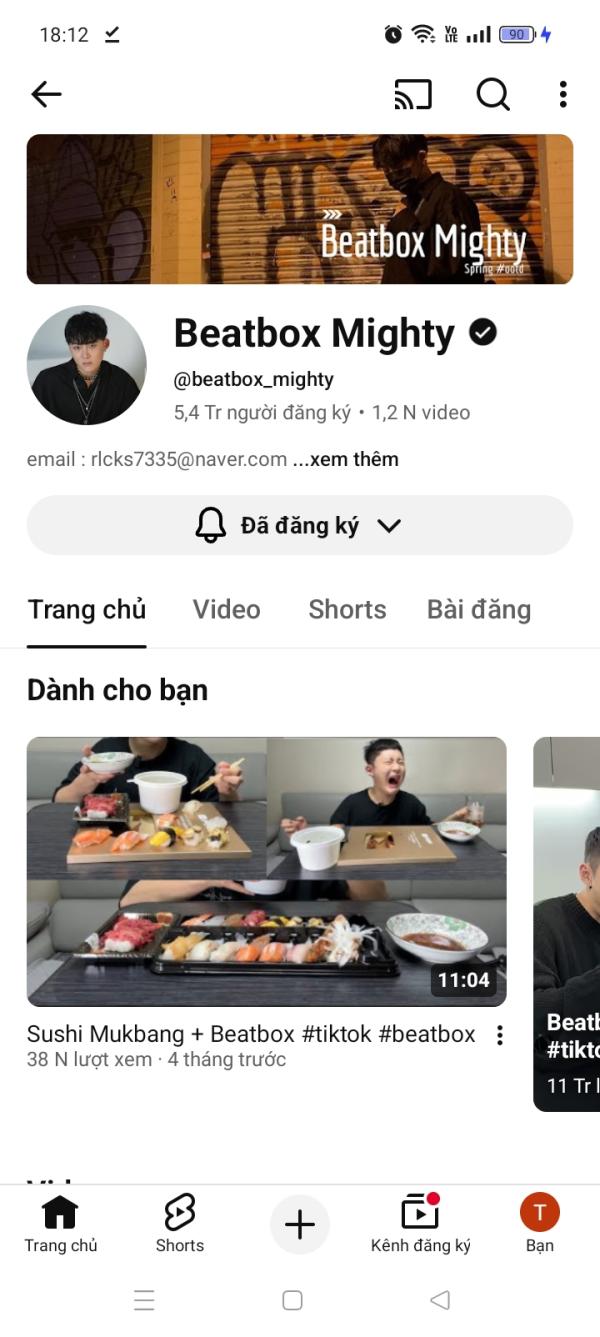This screenshot has width=600, height=1337.
Task: Open the search icon
Action: coord(492,94)
